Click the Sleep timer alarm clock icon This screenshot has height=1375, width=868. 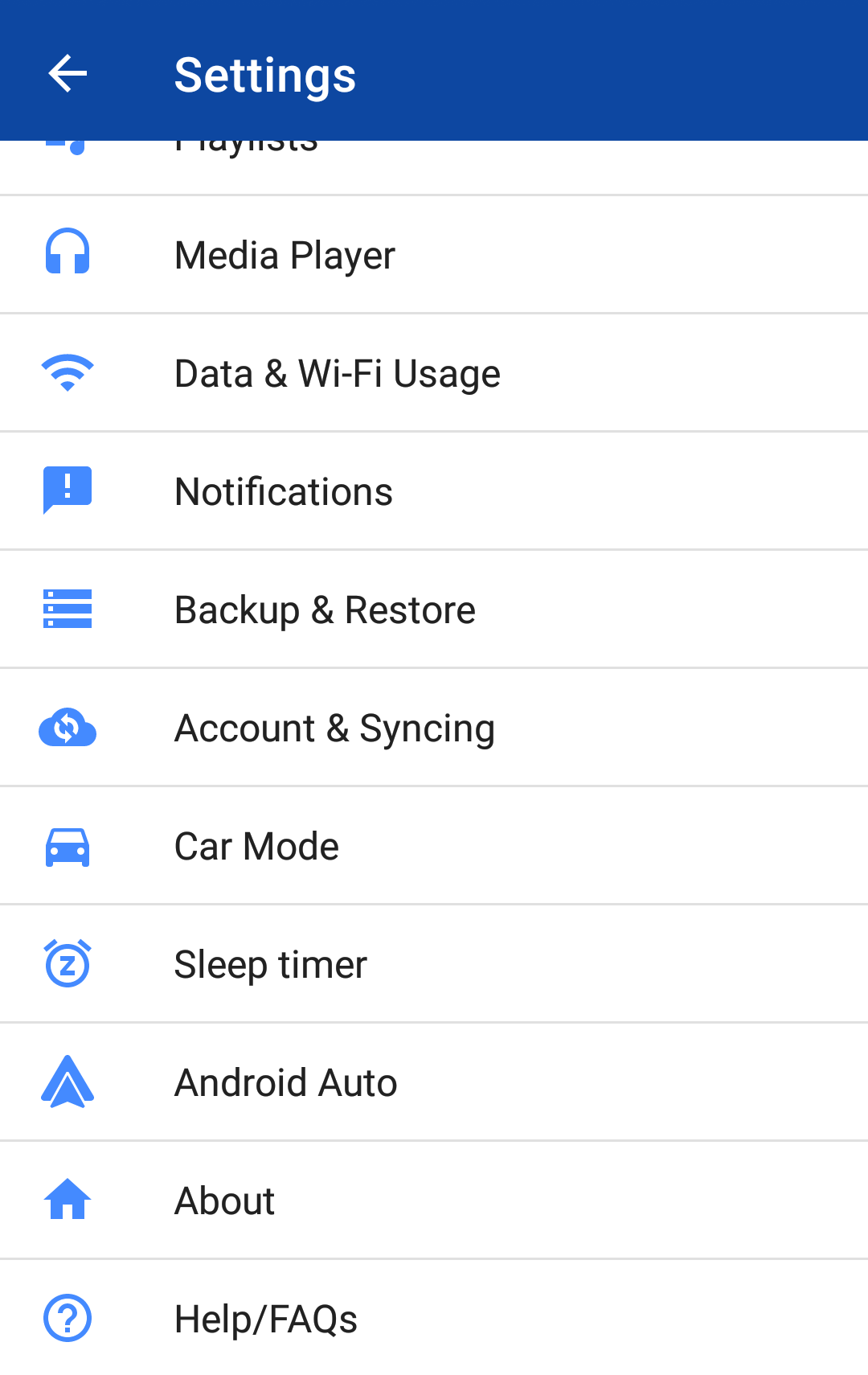tap(68, 963)
